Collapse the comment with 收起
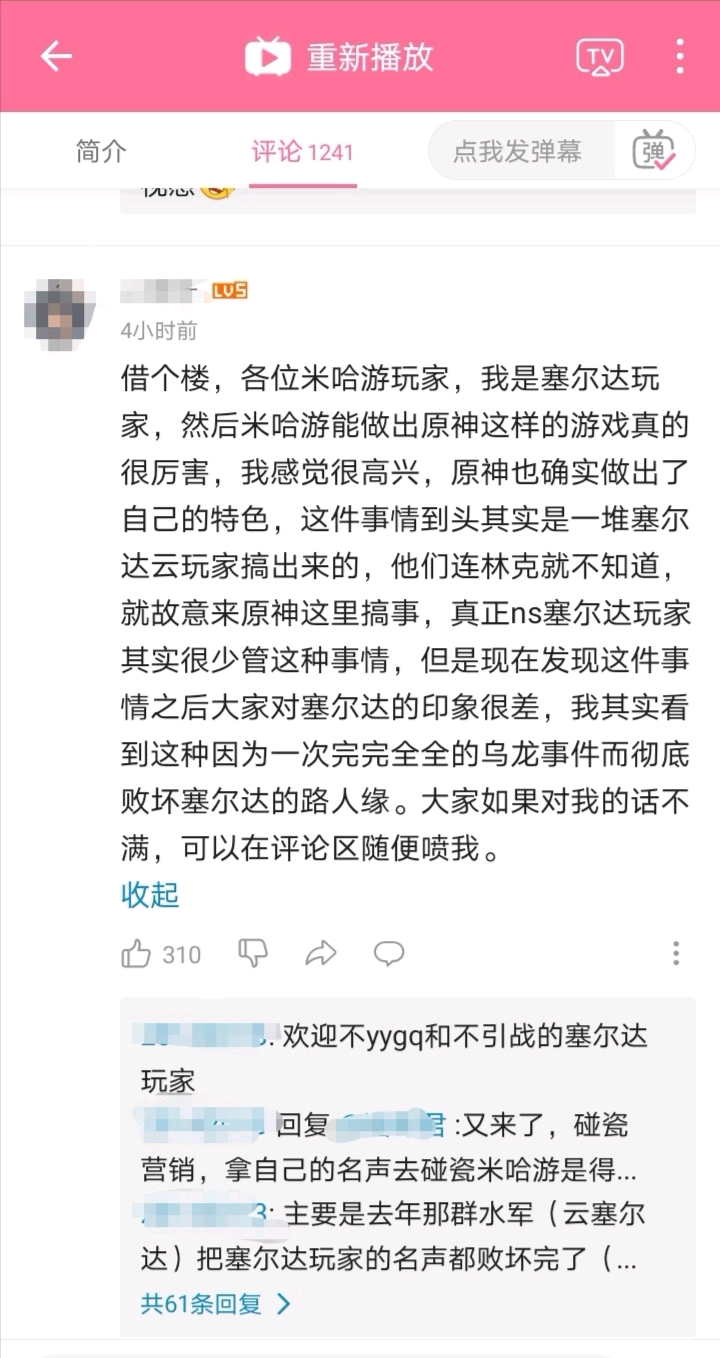This screenshot has height=1358, width=720. pyautogui.click(x=150, y=894)
